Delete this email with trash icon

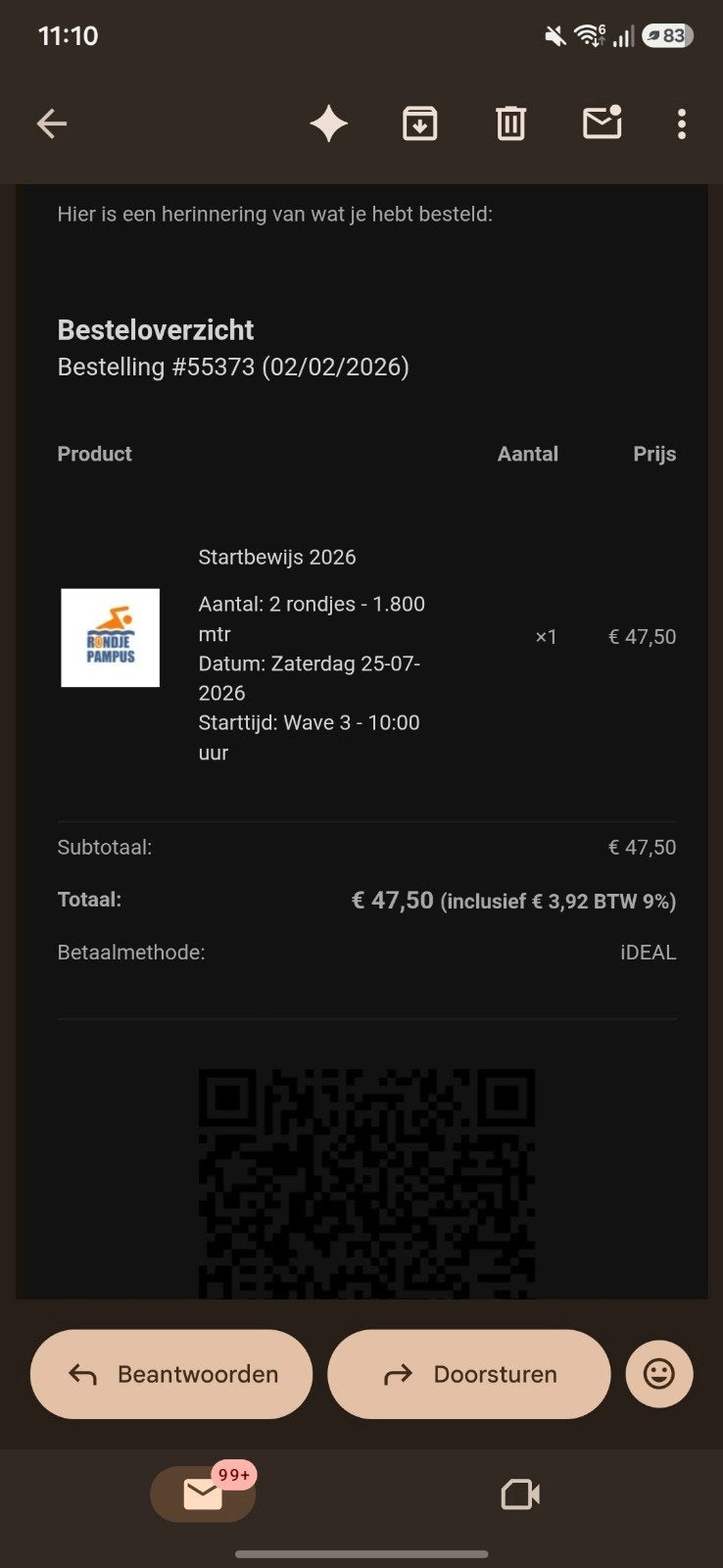(x=510, y=123)
